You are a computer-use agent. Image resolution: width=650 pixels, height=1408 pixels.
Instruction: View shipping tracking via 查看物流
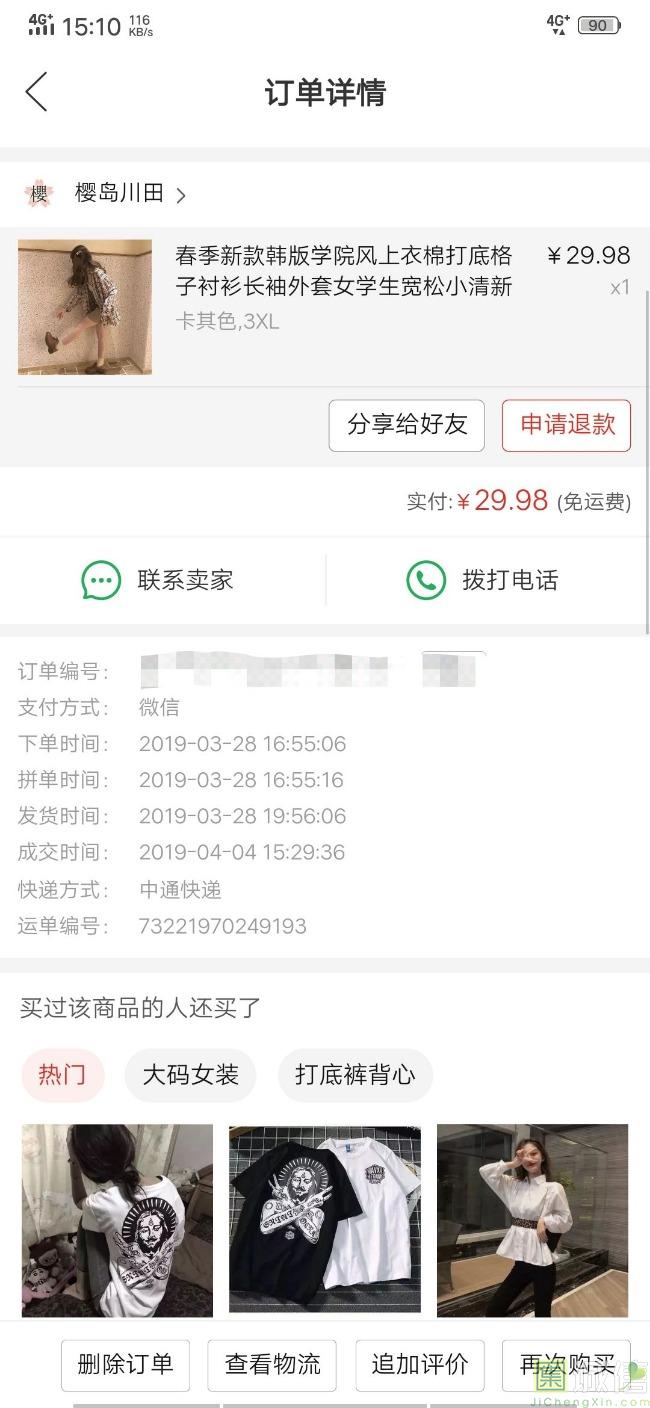272,1365
